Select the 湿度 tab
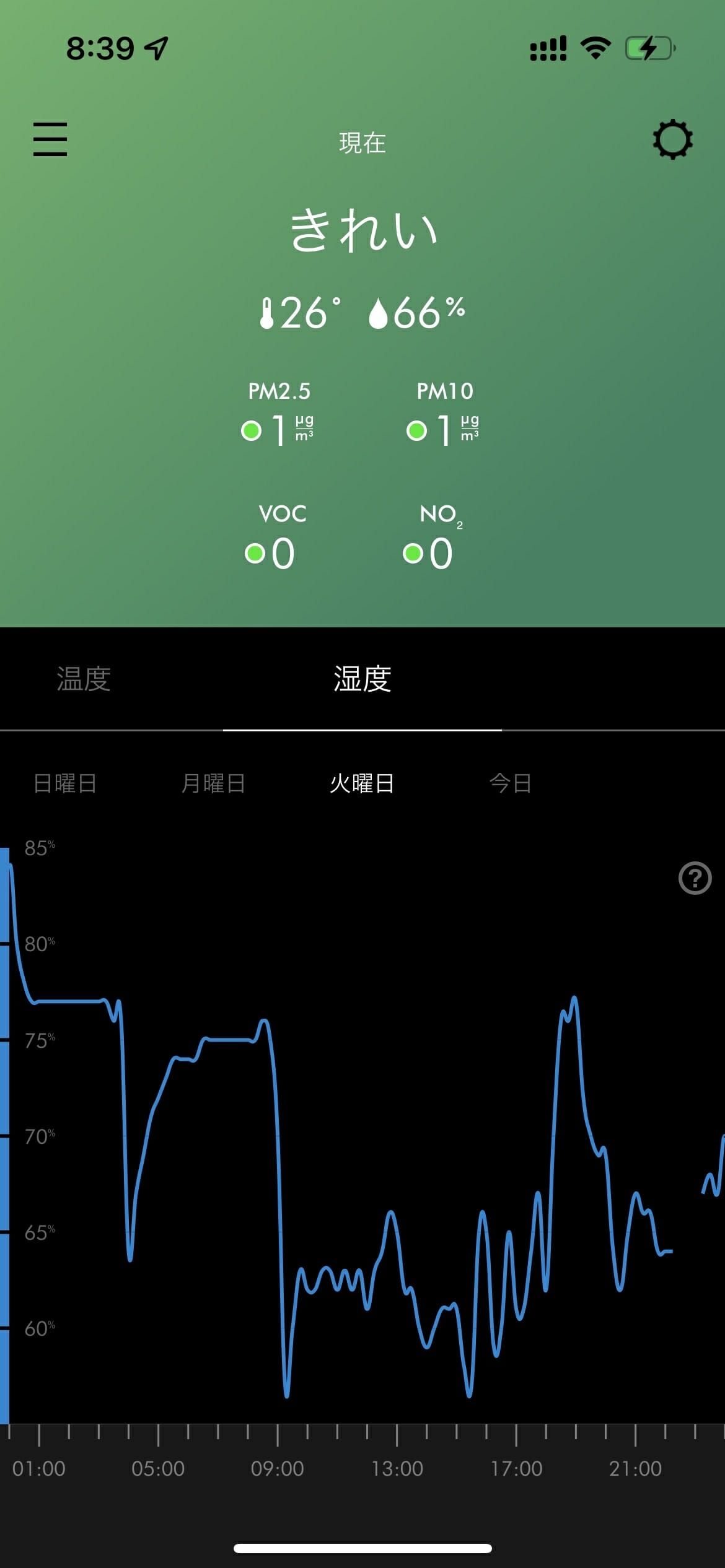Viewport: 725px width, 1568px height. [x=362, y=679]
